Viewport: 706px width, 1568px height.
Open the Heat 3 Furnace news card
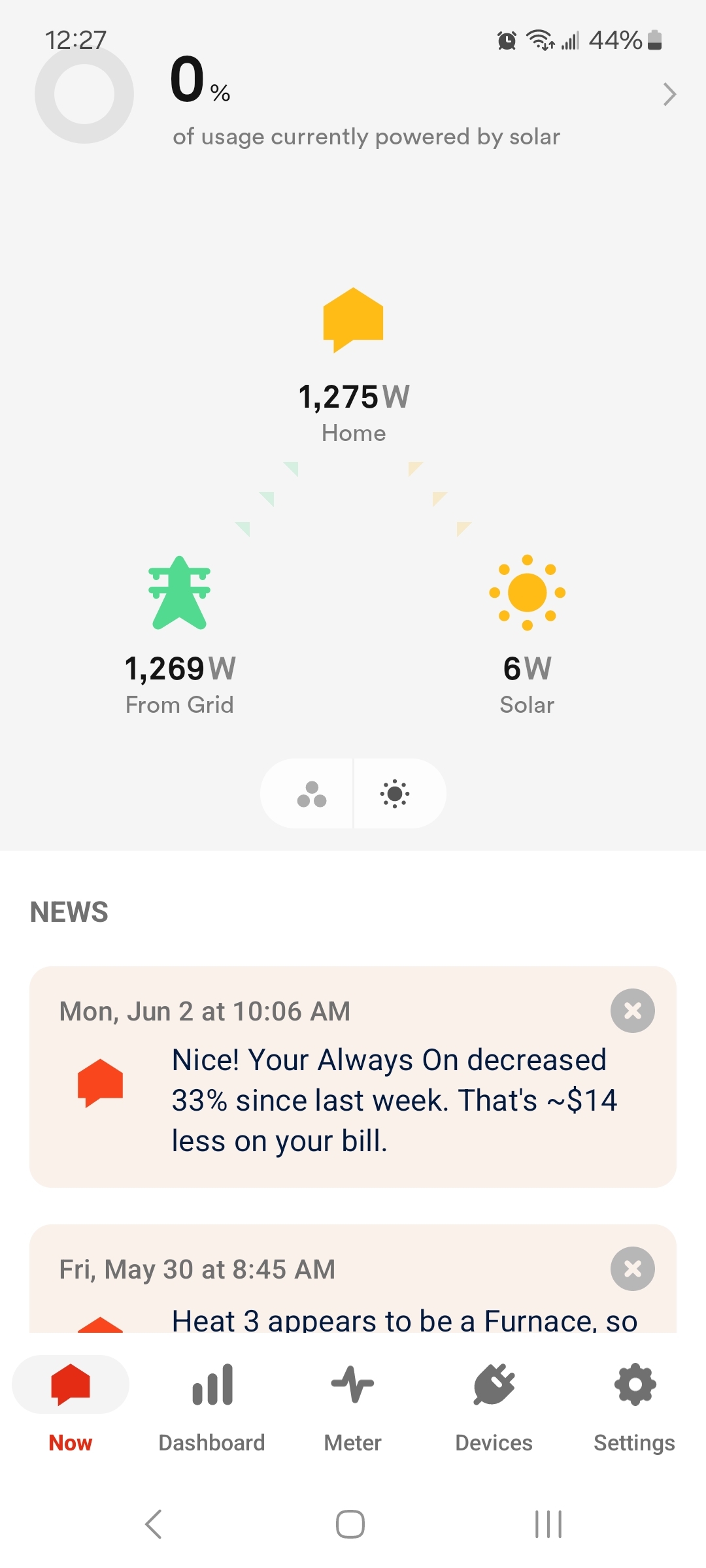tap(353, 1279)
